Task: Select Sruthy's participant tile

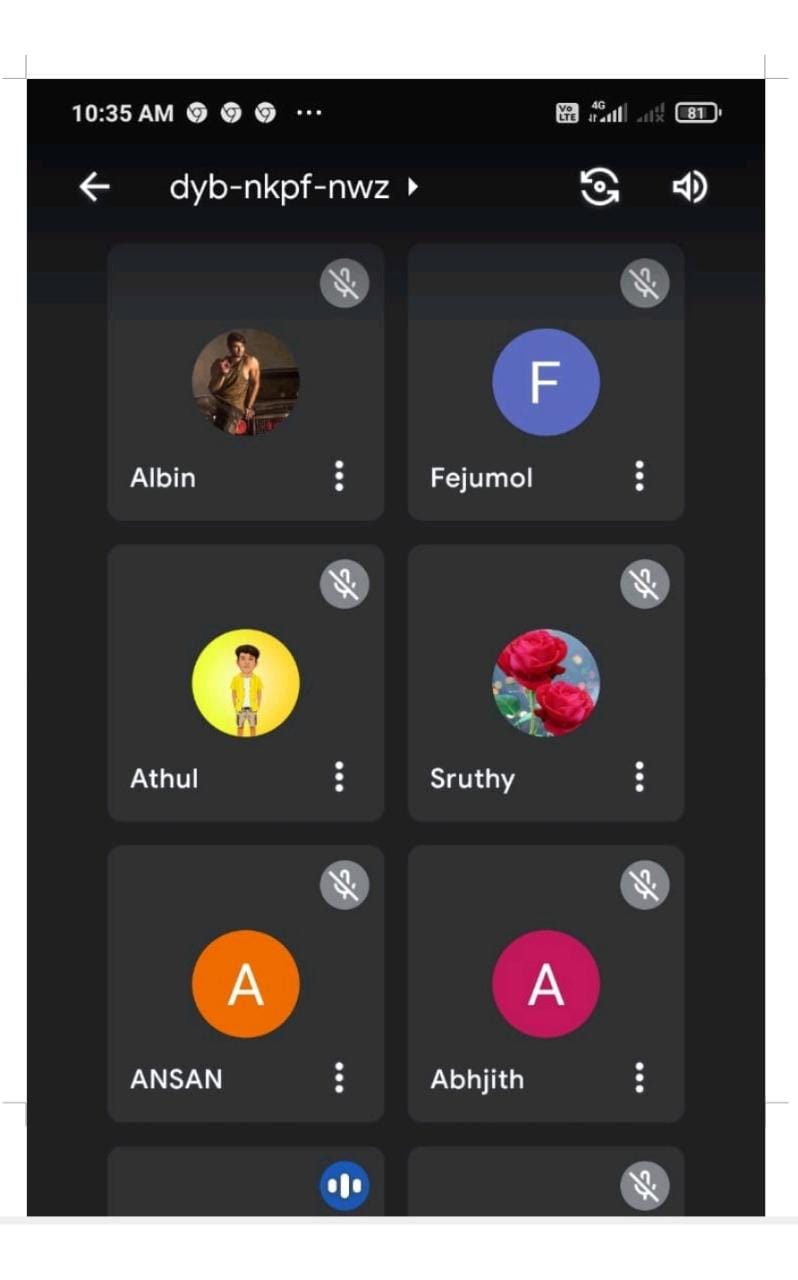Action: pyautogui.click(x=545, y=683)
